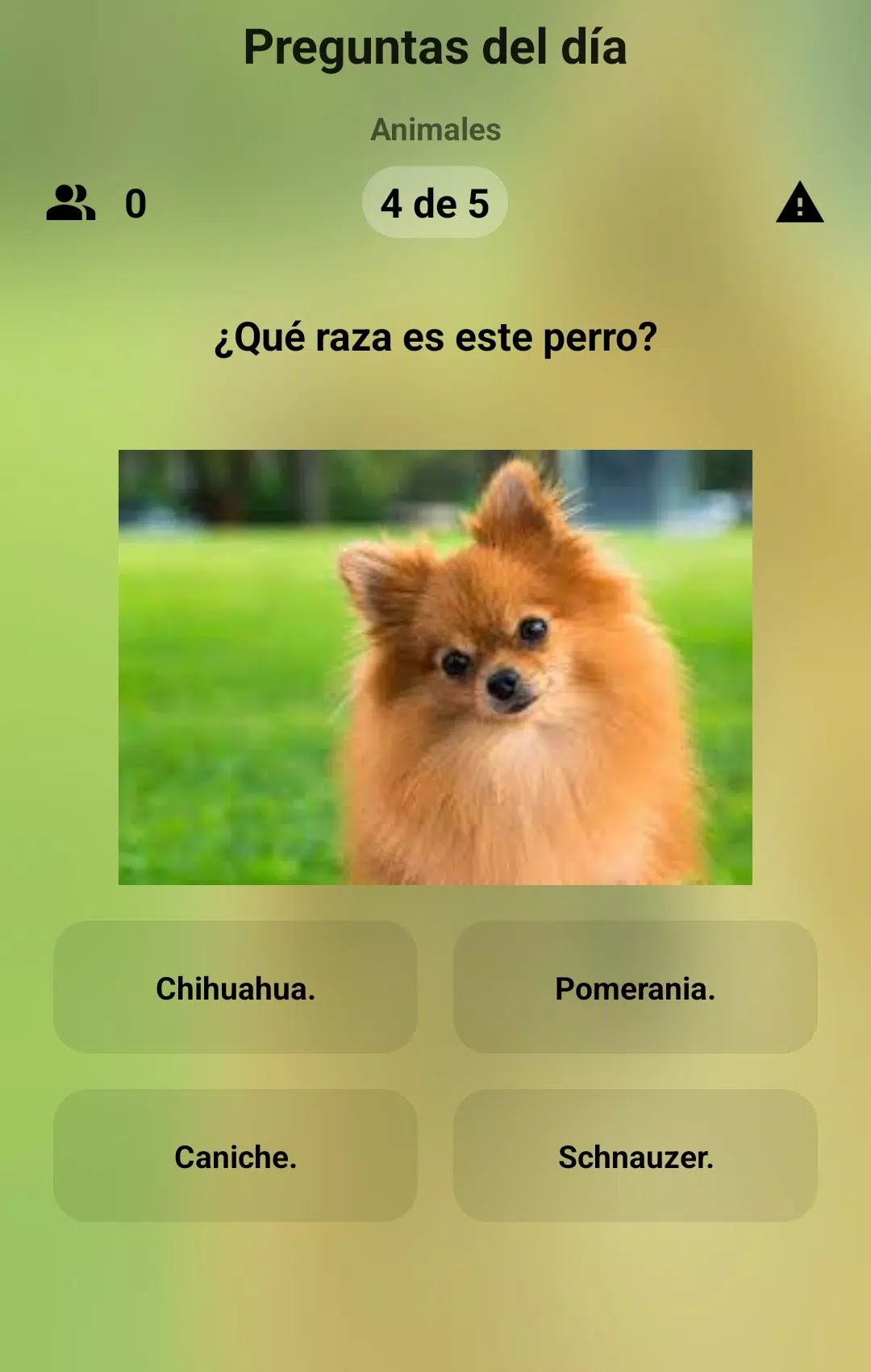Report this question with the warning icon

click(x=799, y=202)
